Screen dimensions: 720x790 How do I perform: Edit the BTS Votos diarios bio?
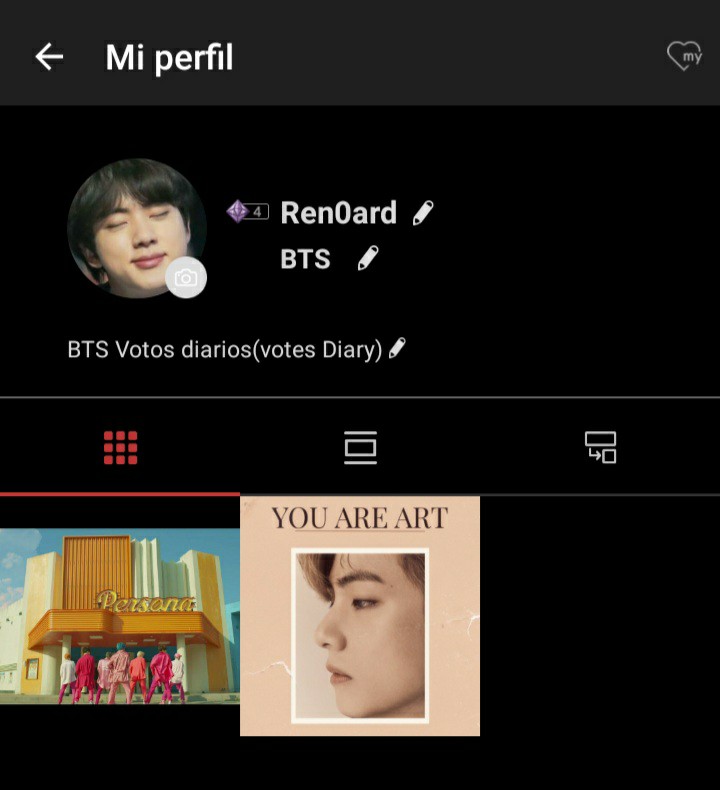(397, 349)
